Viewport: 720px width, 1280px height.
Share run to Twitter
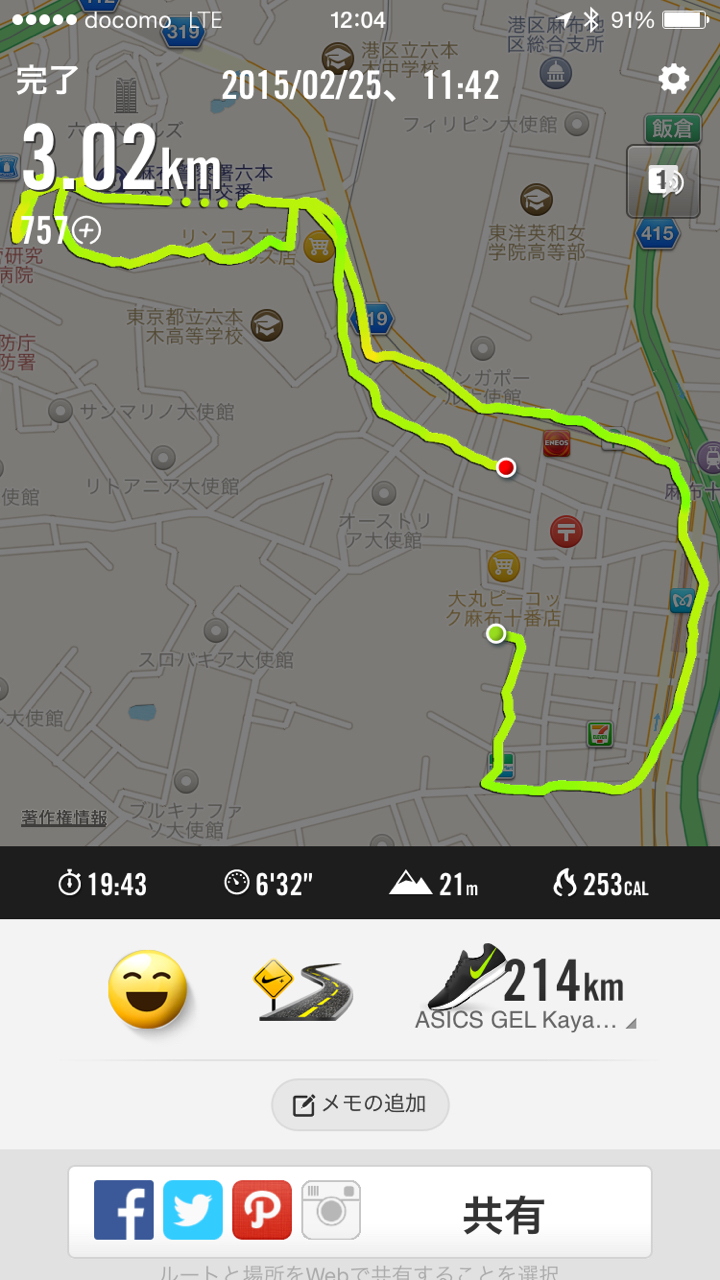pos(193,1210)
